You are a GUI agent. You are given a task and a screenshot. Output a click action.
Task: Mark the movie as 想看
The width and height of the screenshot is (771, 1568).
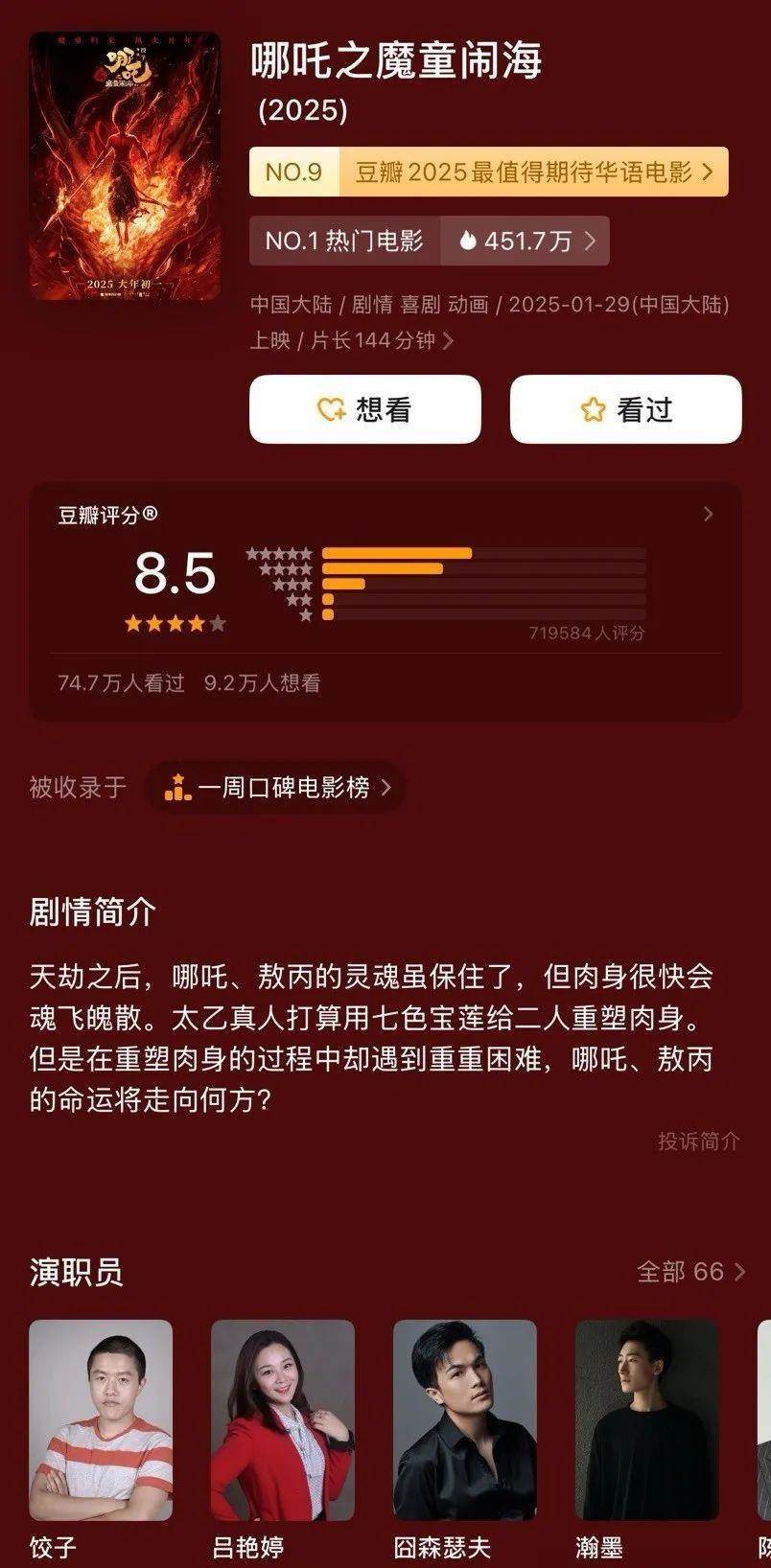pos(364,409)
